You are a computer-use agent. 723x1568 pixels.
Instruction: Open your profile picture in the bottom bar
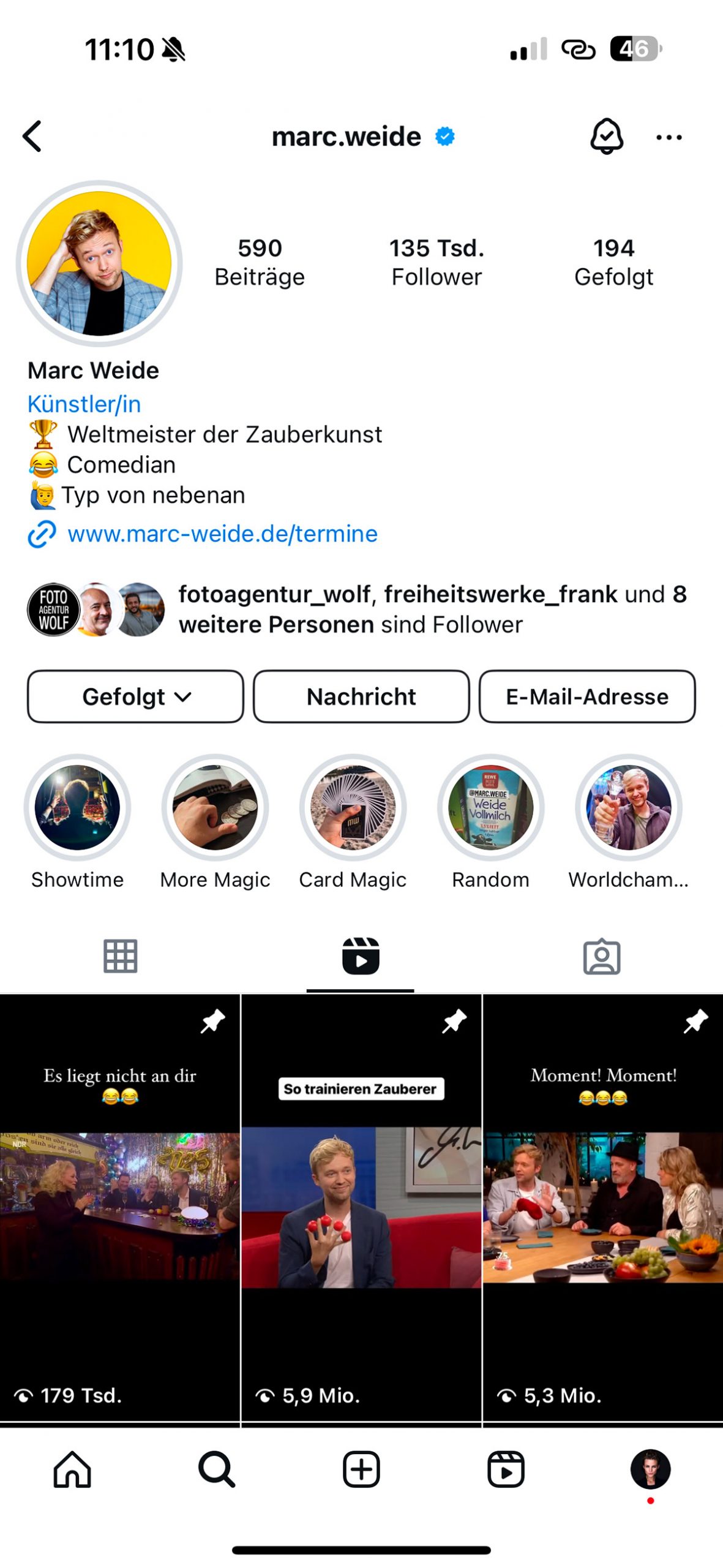[651, 1470]
